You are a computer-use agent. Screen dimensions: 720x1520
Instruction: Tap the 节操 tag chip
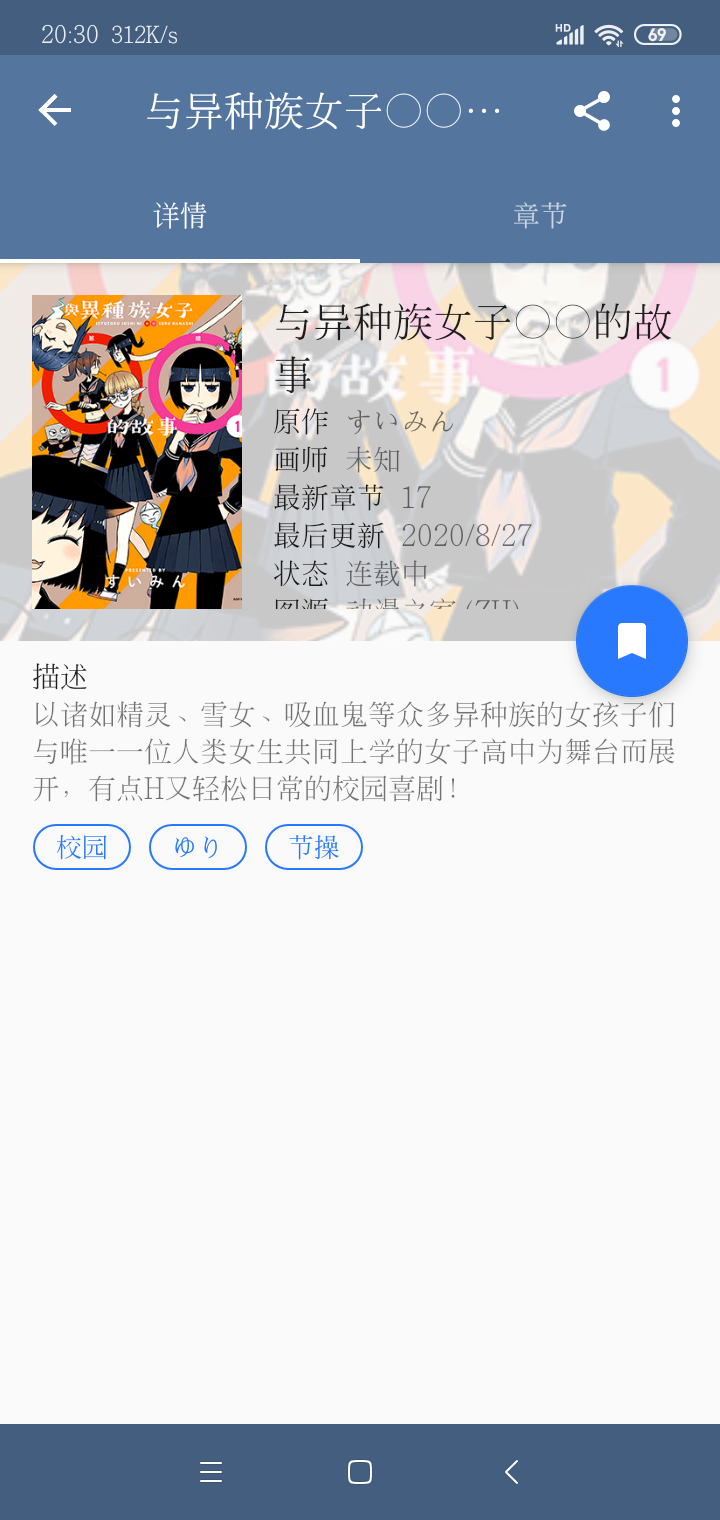pyautogui.click(x=314, y=847)
